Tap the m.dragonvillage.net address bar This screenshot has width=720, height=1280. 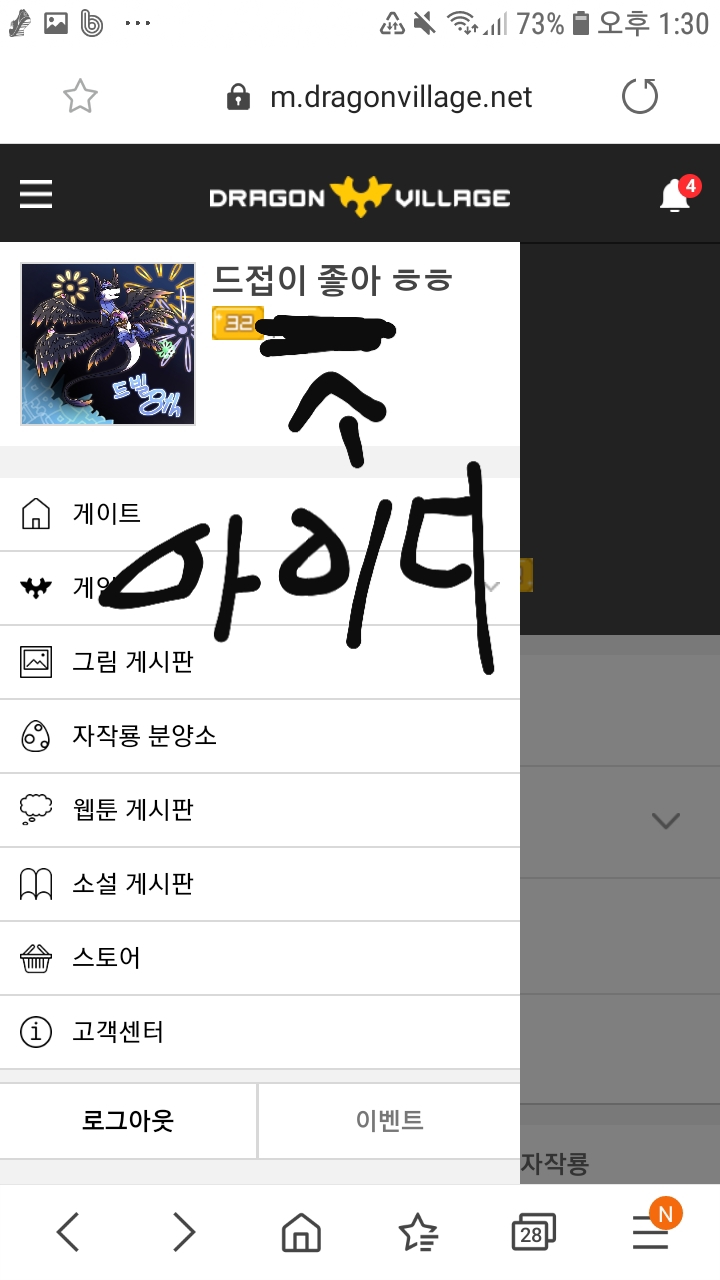click(x=400, y=97)
